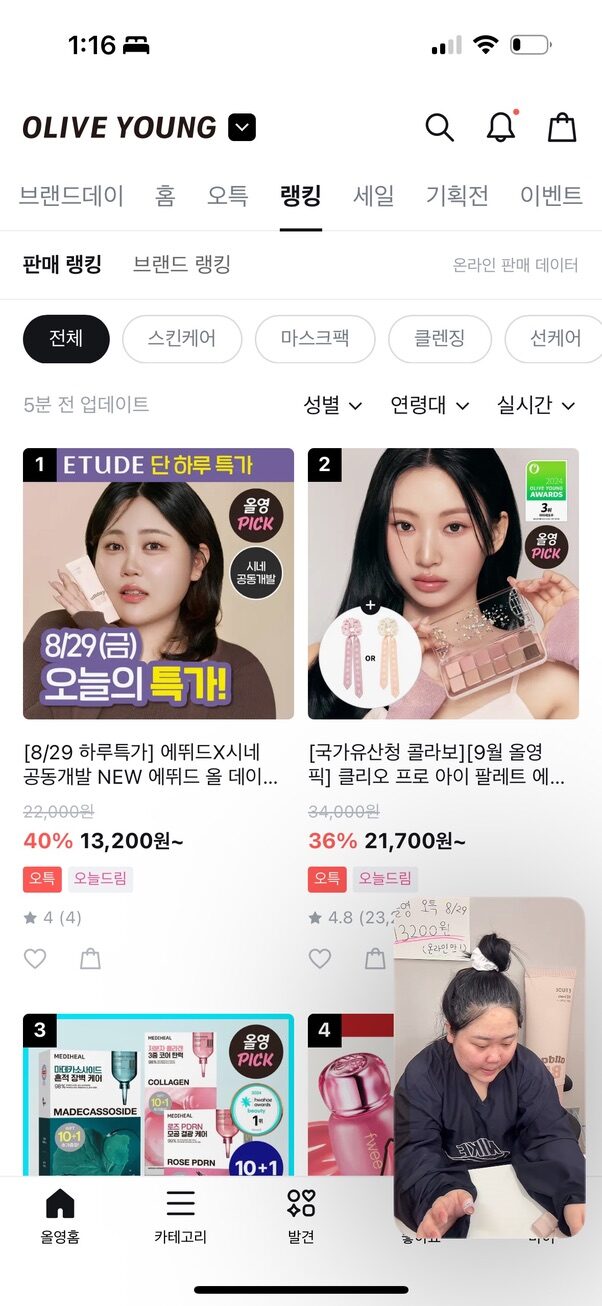The height and width of the screenshot is (1306, 602).
Task: Expand the OLIVE YOUNG dropdown arrow
Action: click(x=242, y=127)
